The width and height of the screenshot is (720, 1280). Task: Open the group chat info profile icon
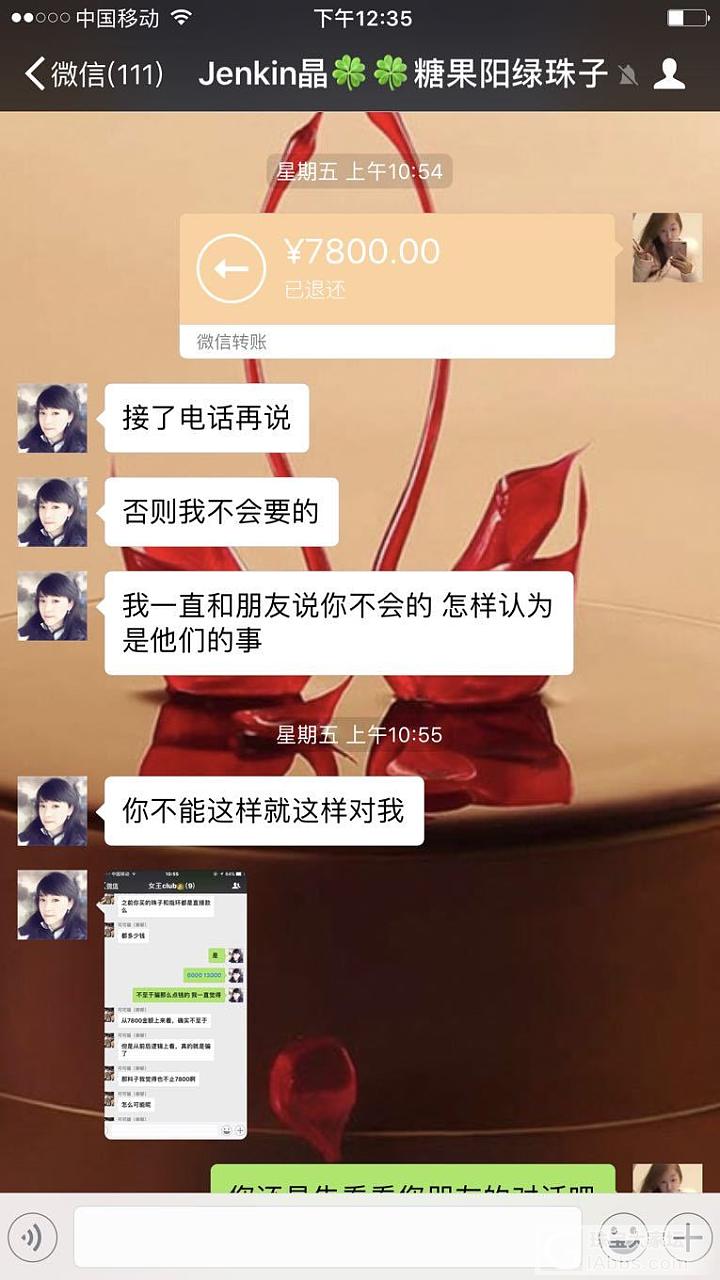coord(669,74)
